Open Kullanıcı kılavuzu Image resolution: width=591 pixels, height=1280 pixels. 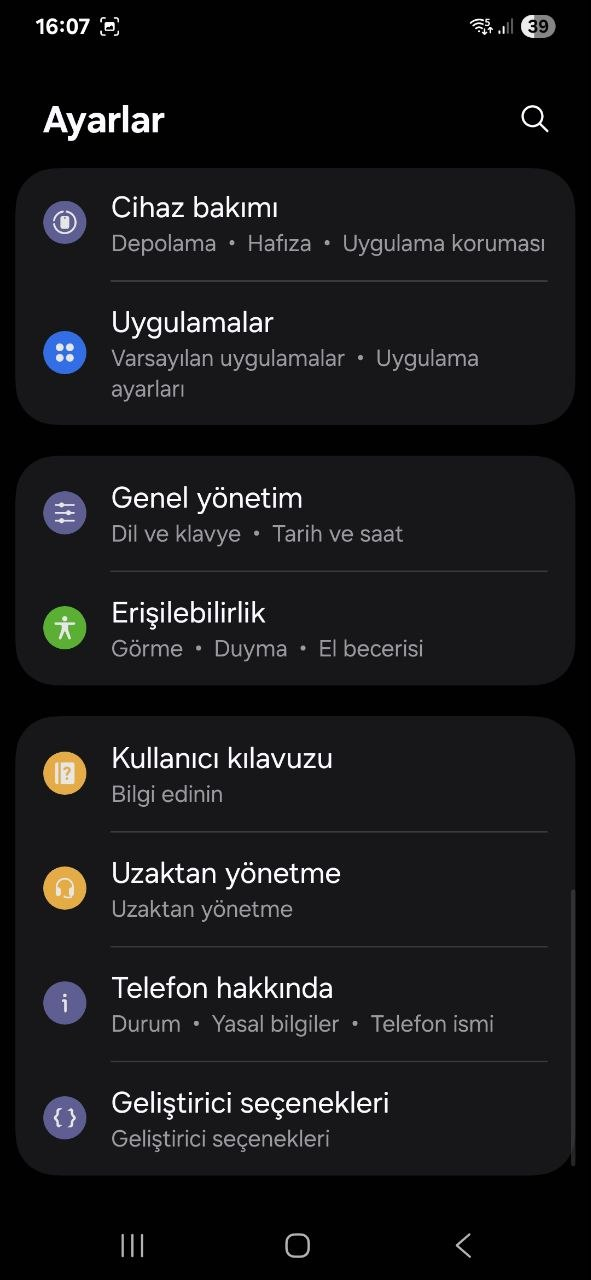[x=295, y=774]
